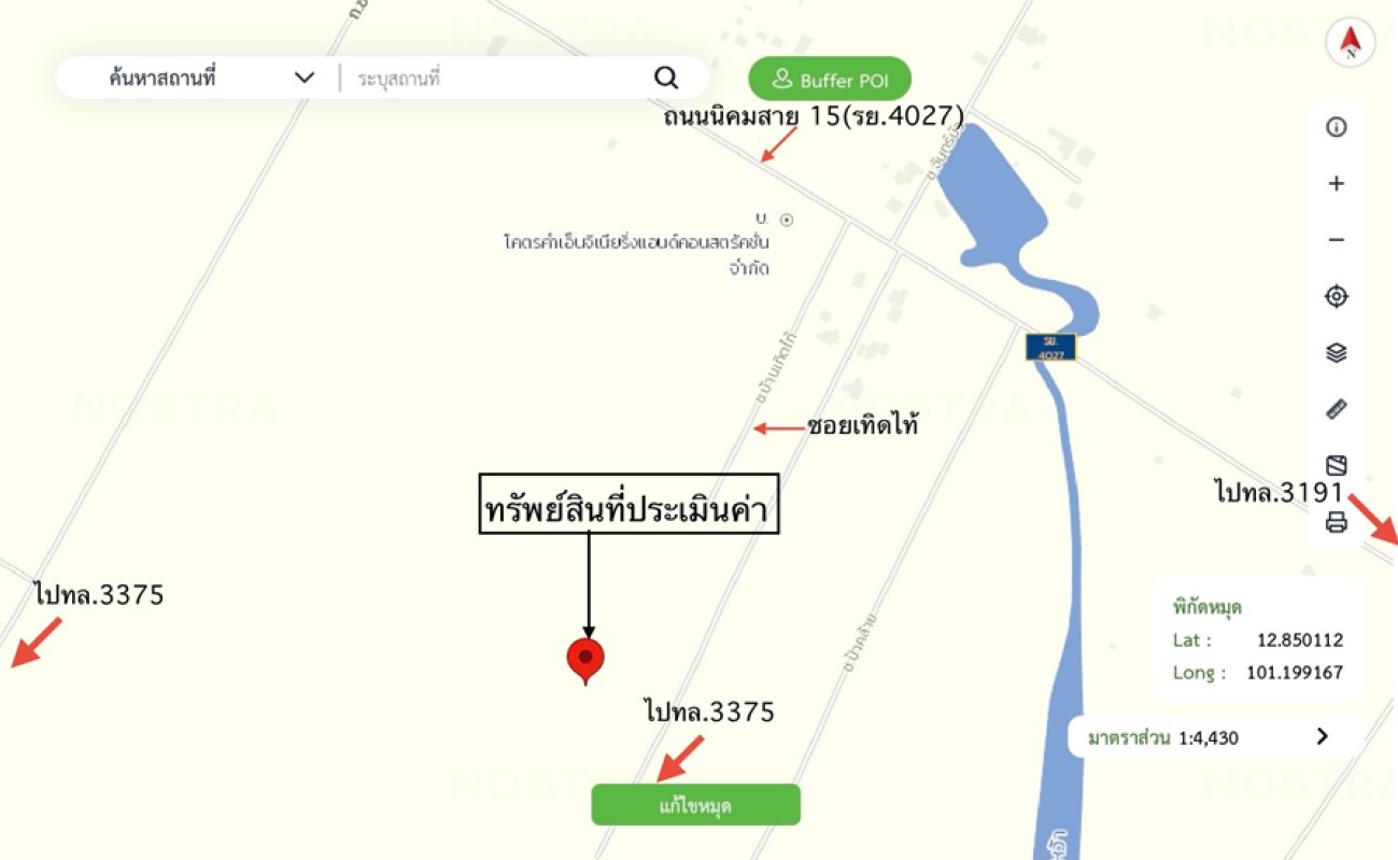The image size is (1398, 860).
Task: Select the red location pin on map
Action: (586, 659)
